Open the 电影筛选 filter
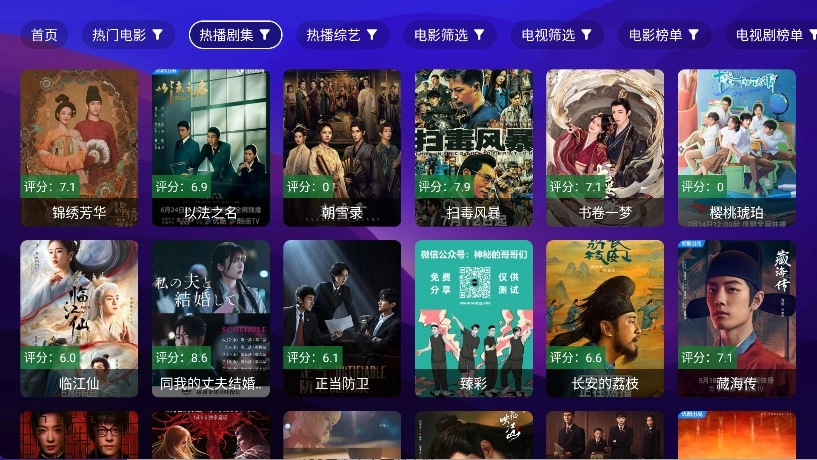This screenshot has height=460, width=817. click(450, 35)
